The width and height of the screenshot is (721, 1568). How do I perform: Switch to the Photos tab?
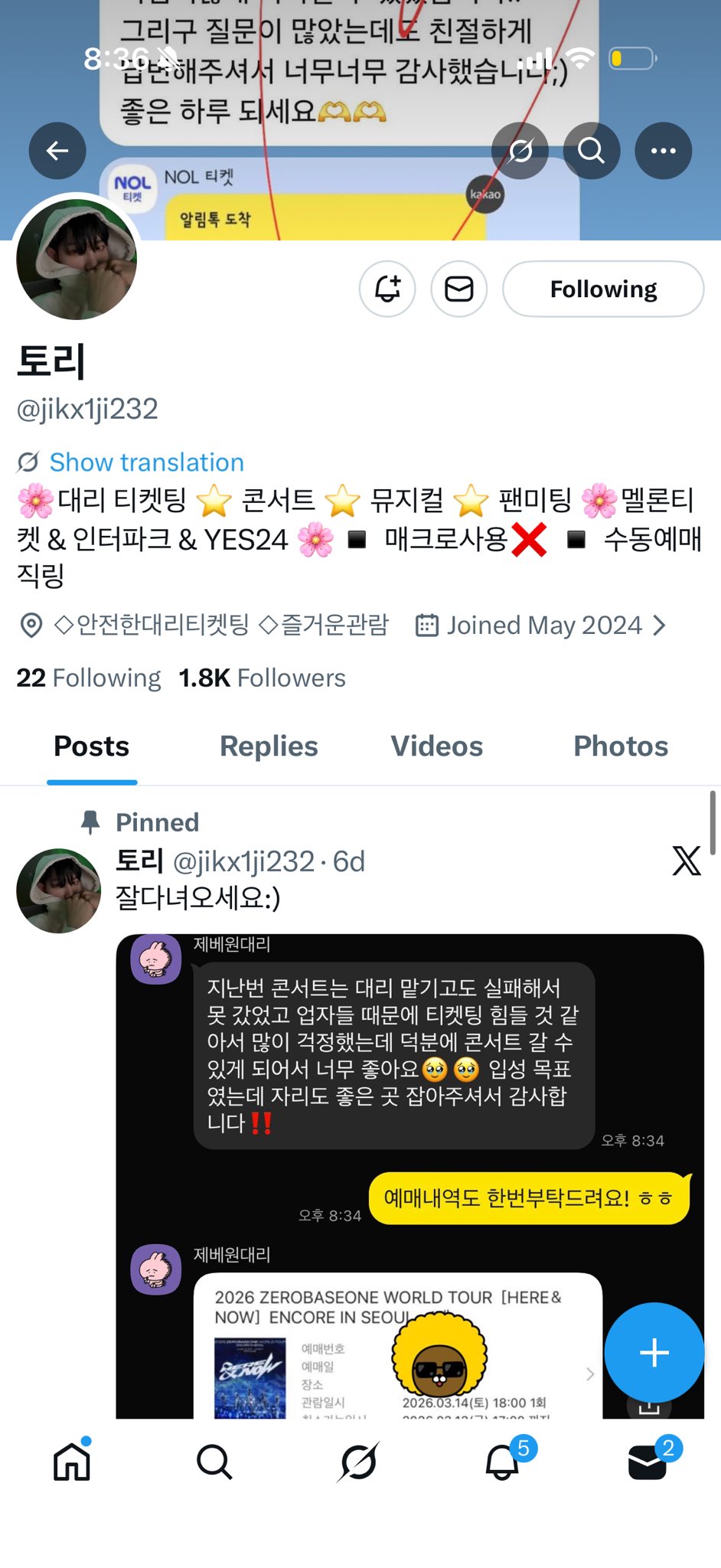click(621, 746)
